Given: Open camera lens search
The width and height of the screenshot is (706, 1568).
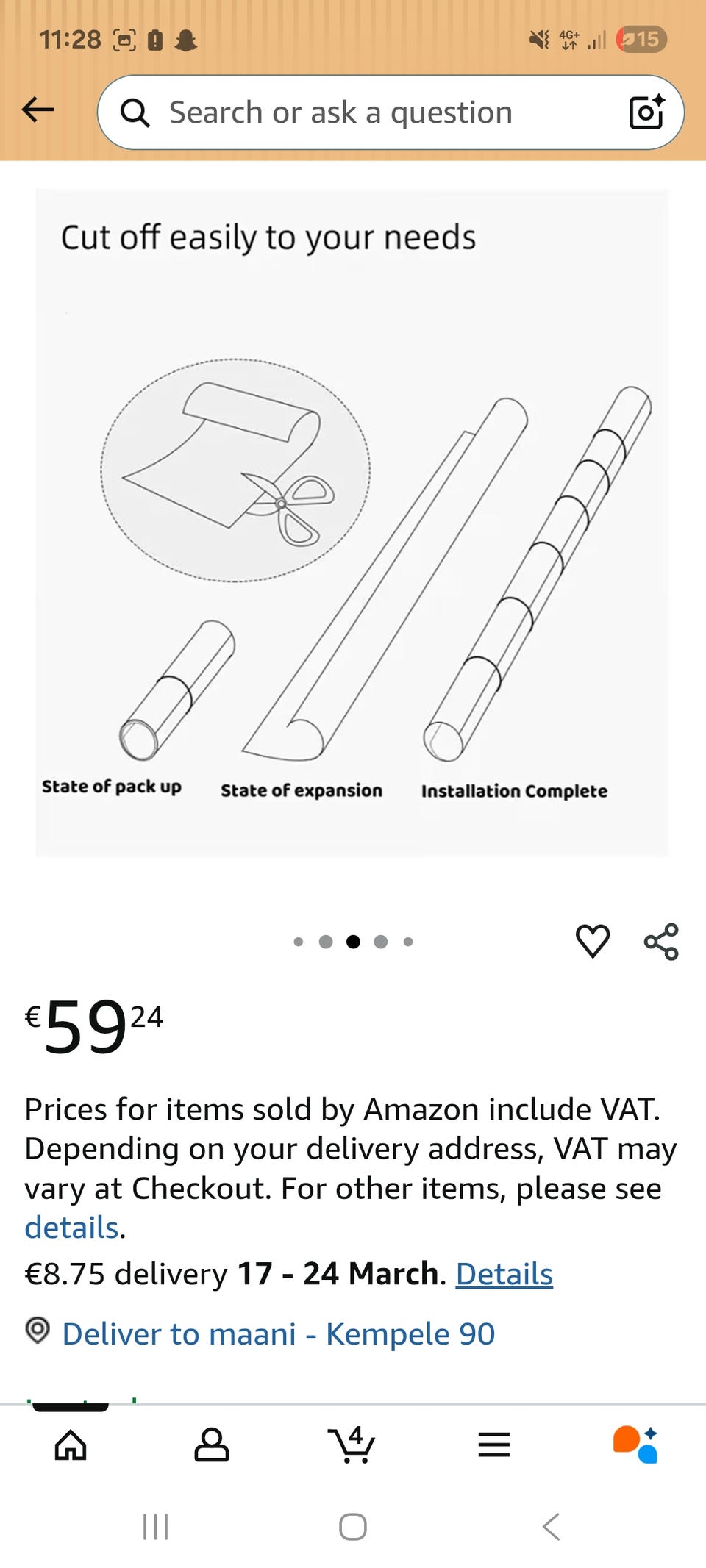Looking at the screenshot, I should point(646,112).
